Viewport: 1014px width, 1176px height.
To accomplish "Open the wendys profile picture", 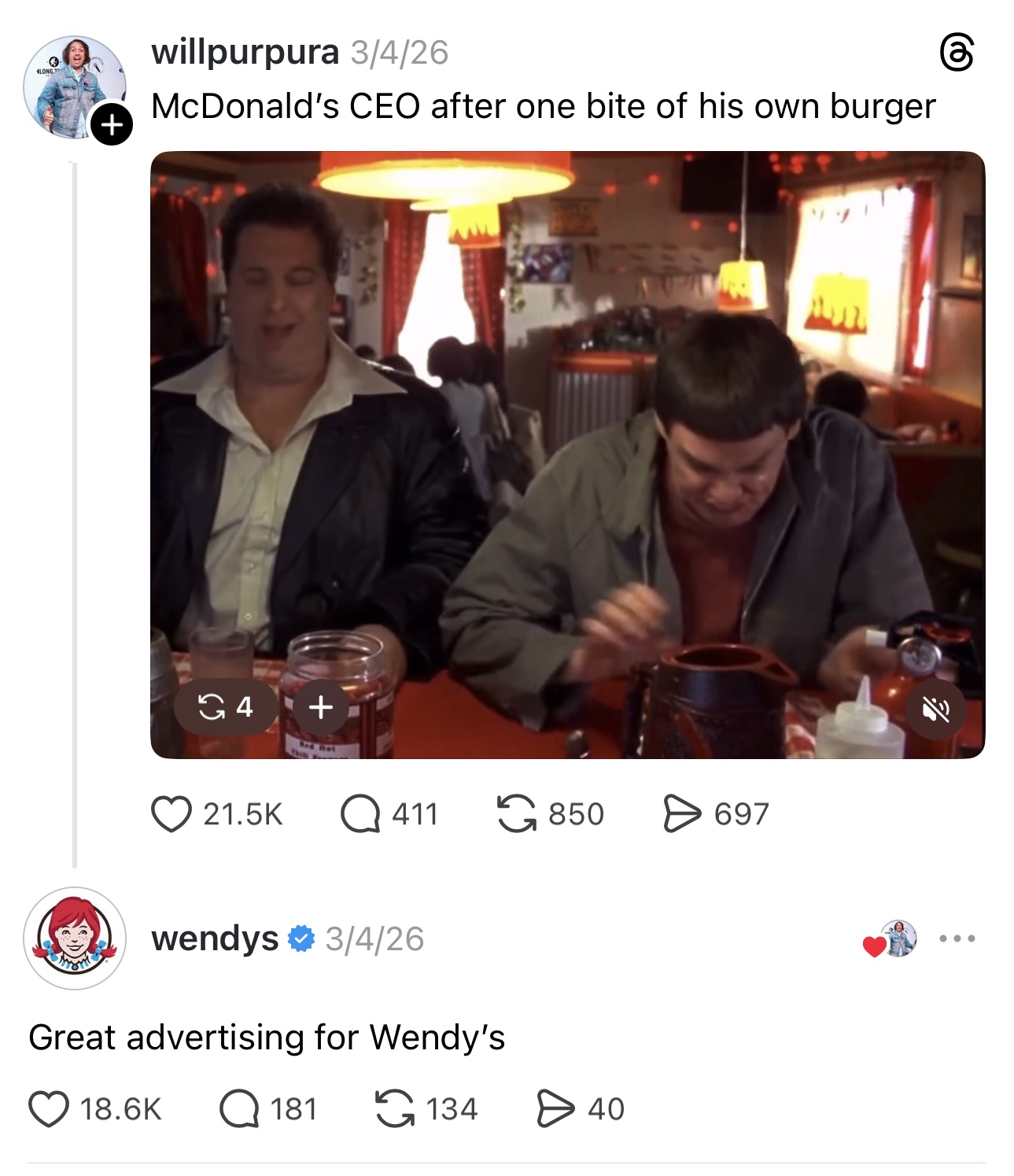I will click(x=75, y=938).
